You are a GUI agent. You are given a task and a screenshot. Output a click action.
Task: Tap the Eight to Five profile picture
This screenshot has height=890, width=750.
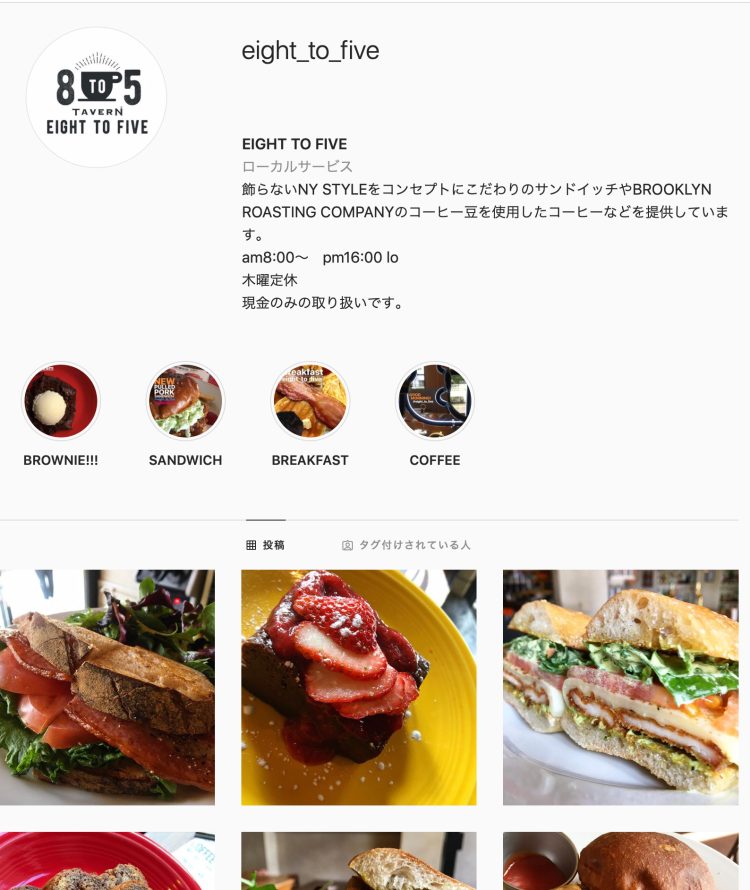tap(96, 98)
